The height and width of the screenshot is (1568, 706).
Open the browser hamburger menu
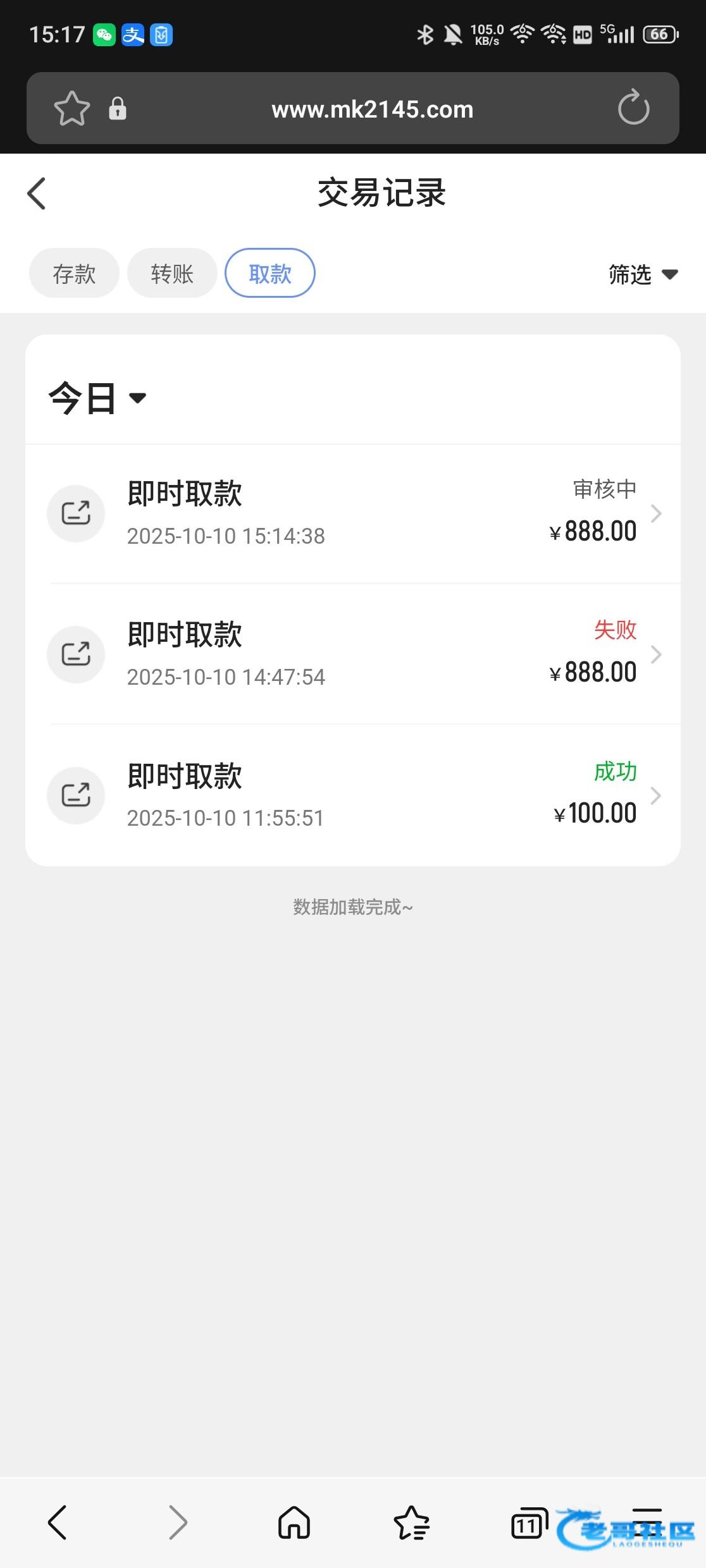[647, 1522]
